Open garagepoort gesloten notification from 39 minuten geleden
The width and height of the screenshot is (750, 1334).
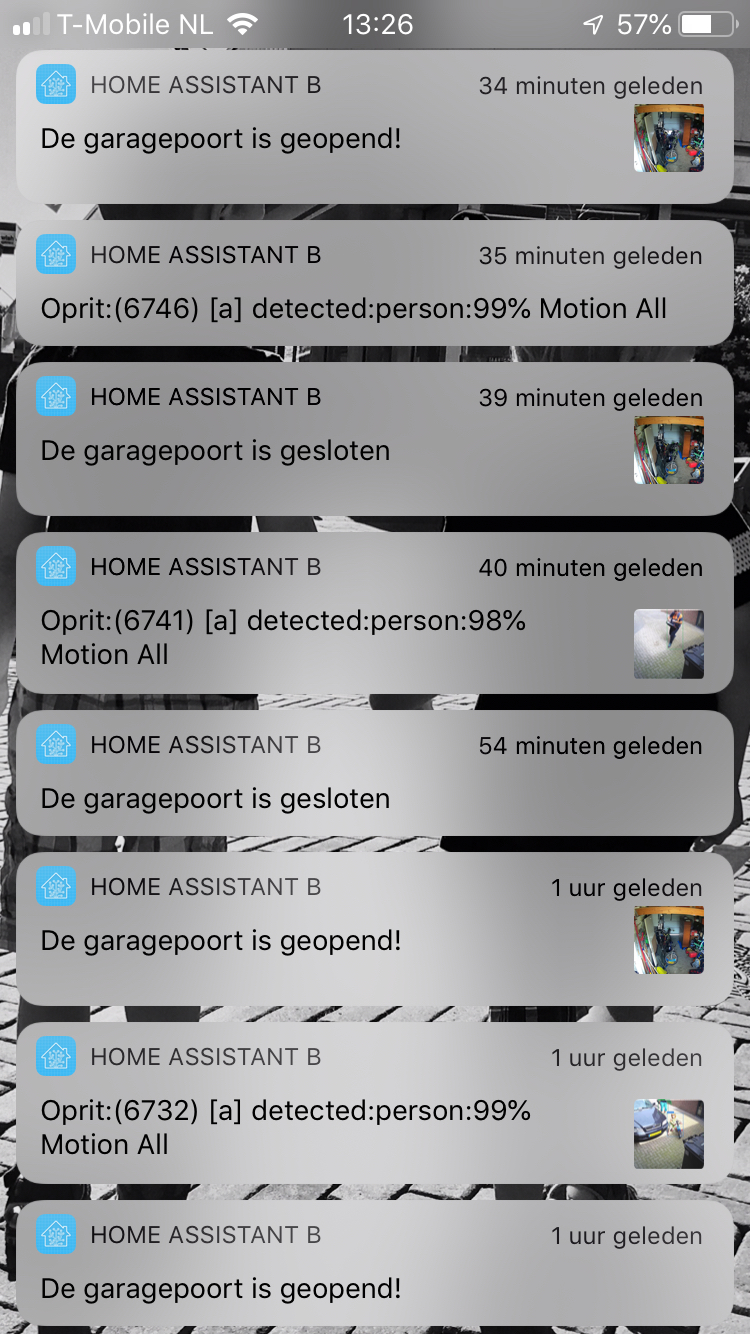(x=375, y=439)
